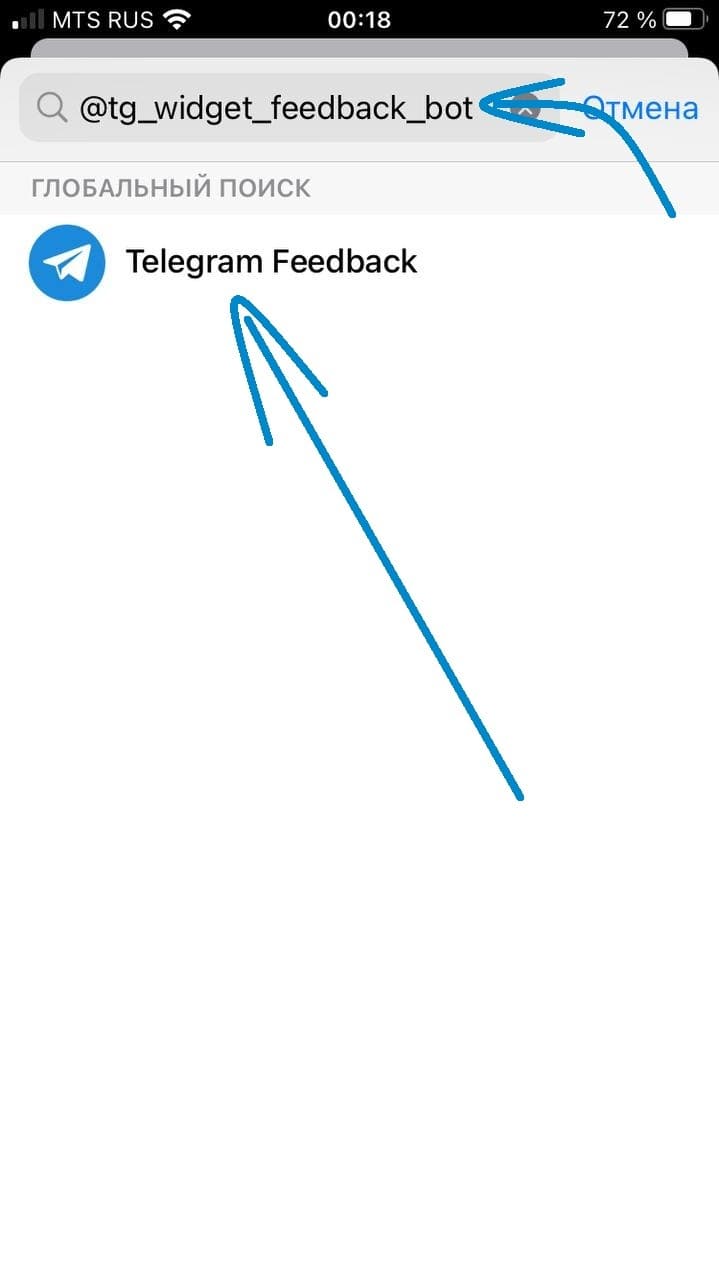The image size is (719, 1280).
Task: Open the Telegram Feedback search result
Action: coord(270,262)
